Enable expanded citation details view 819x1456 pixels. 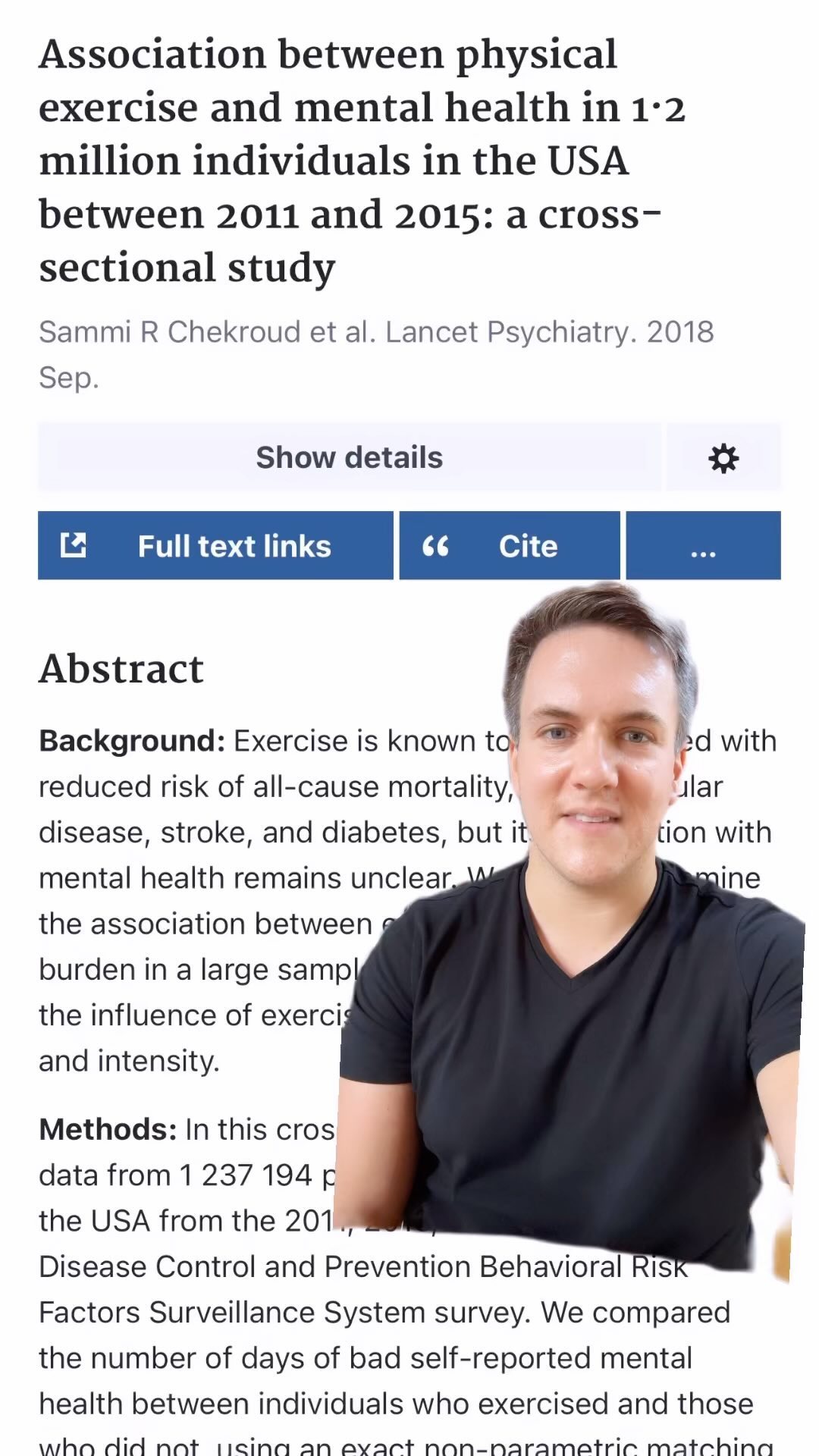pyautogui.click(x=349, y=457)
